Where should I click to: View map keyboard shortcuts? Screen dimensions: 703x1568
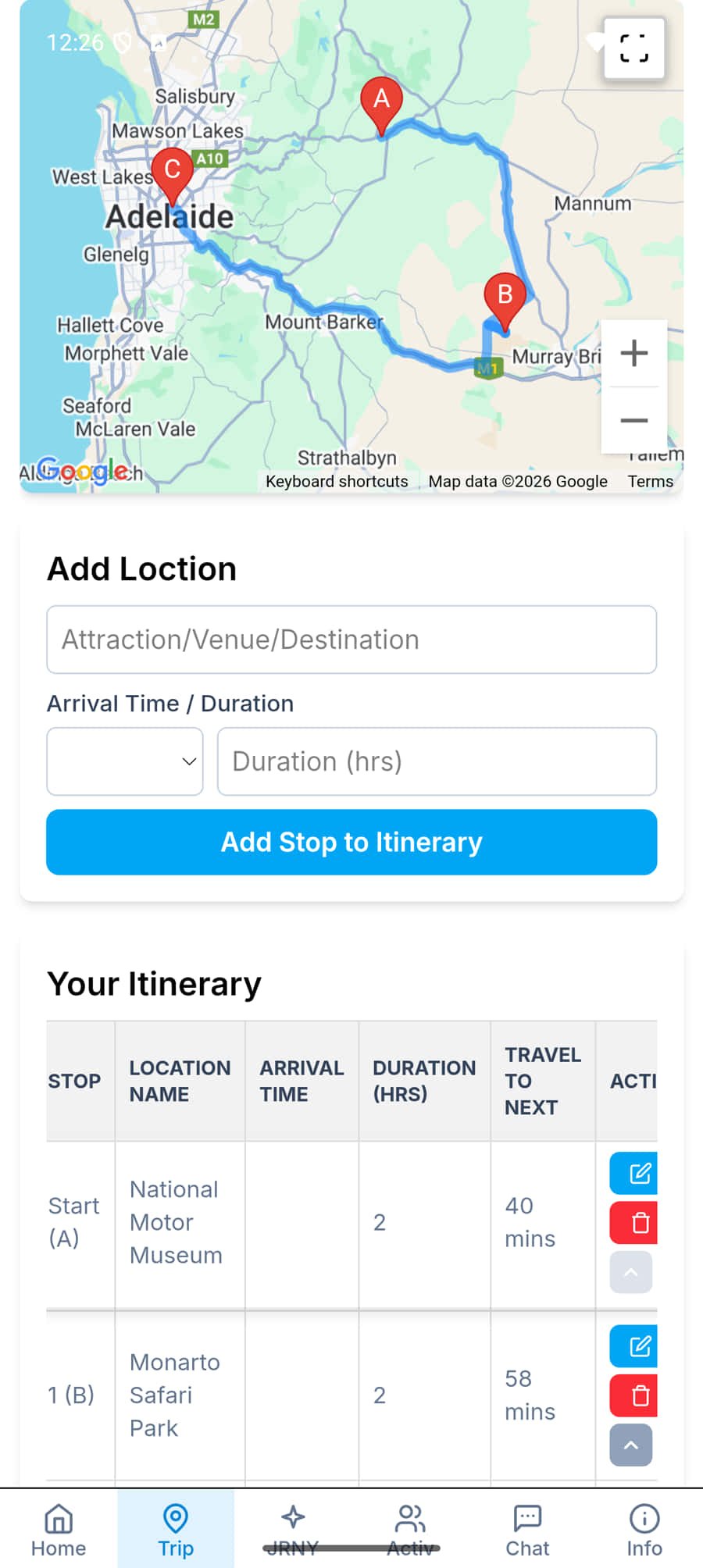(337, 481)
